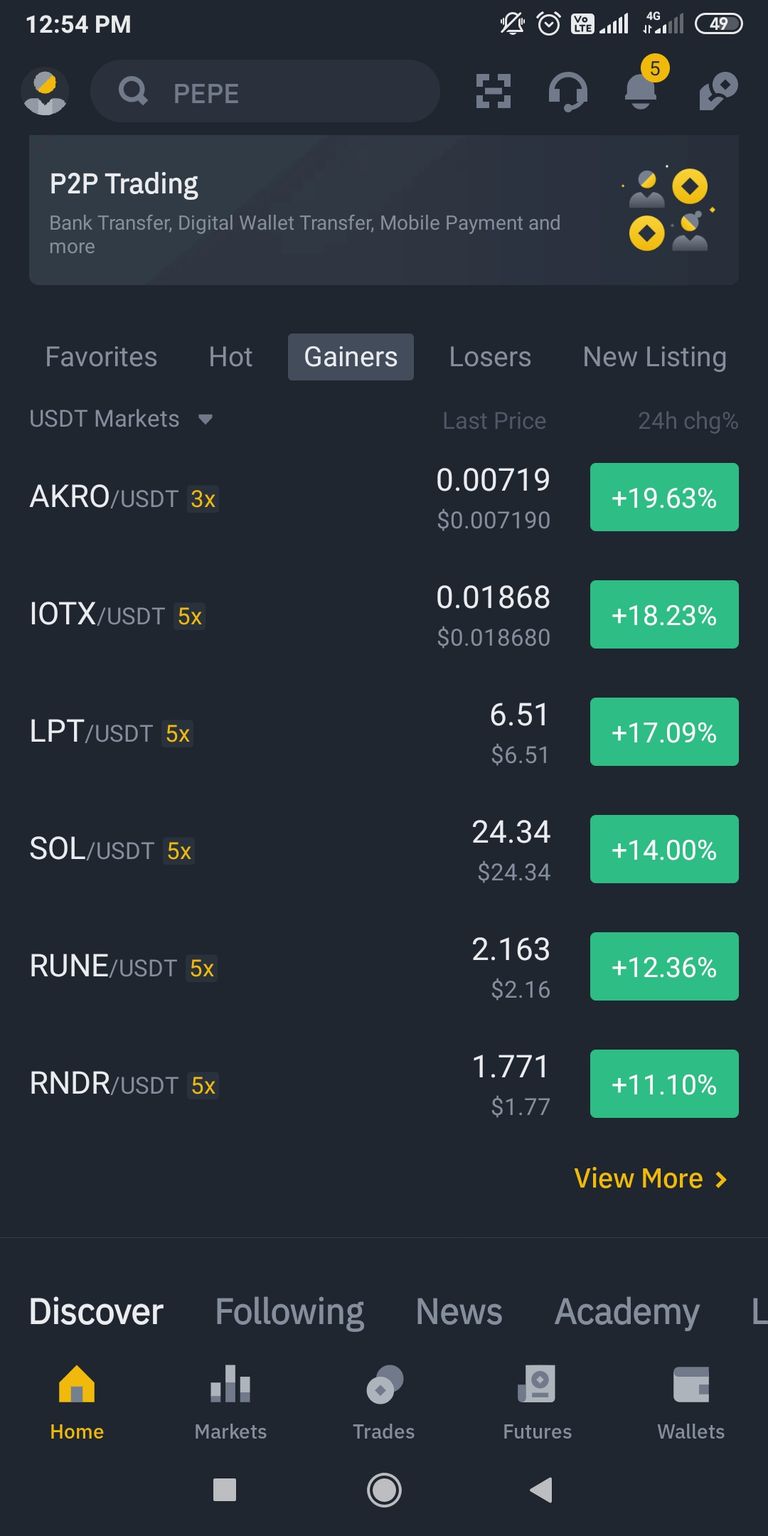This screenshot has width=768, height=1536.
Task: Go to the Markets tab
Action: [x=231, y=1403]
